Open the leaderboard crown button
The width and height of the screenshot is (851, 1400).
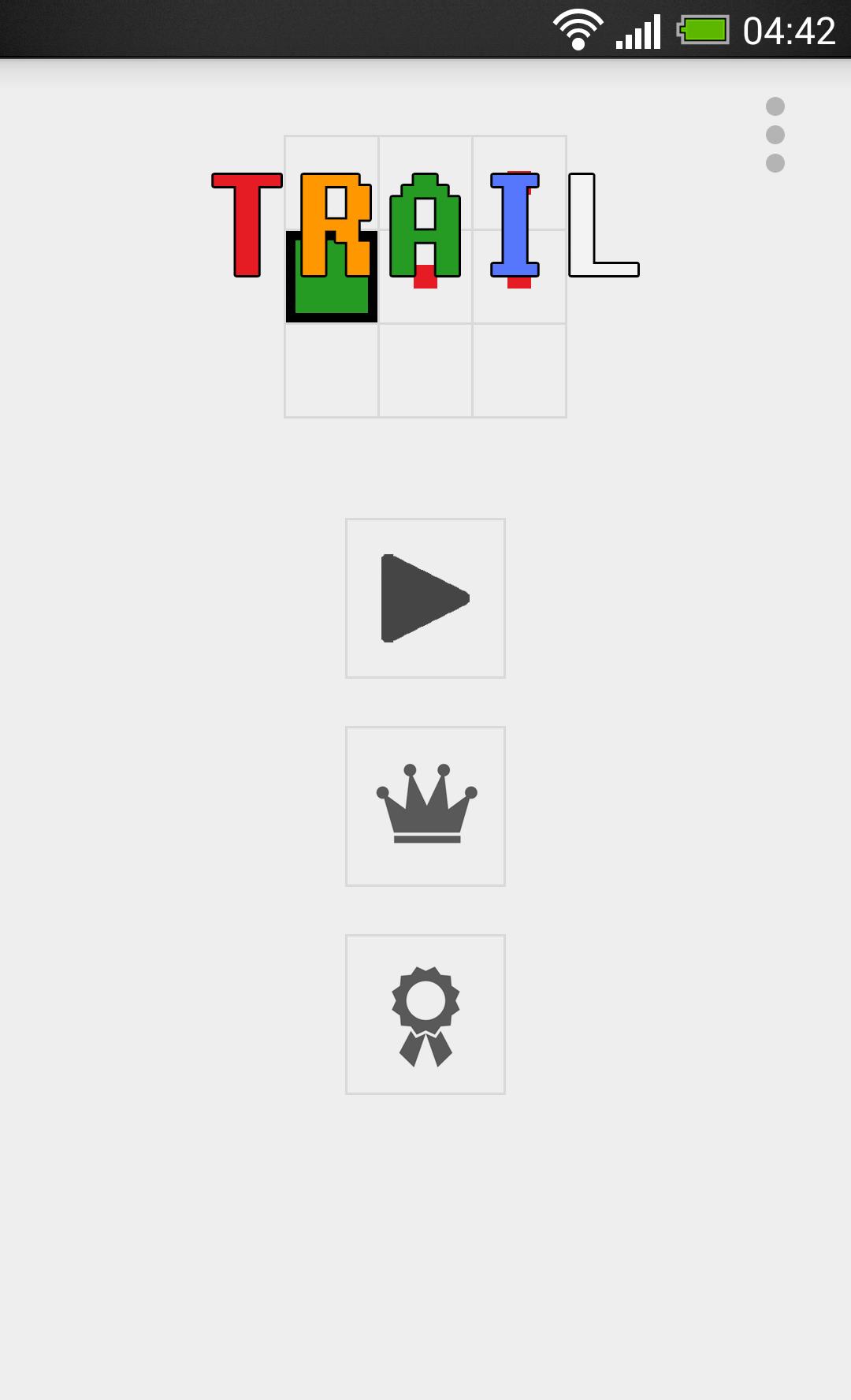(425, 806)
